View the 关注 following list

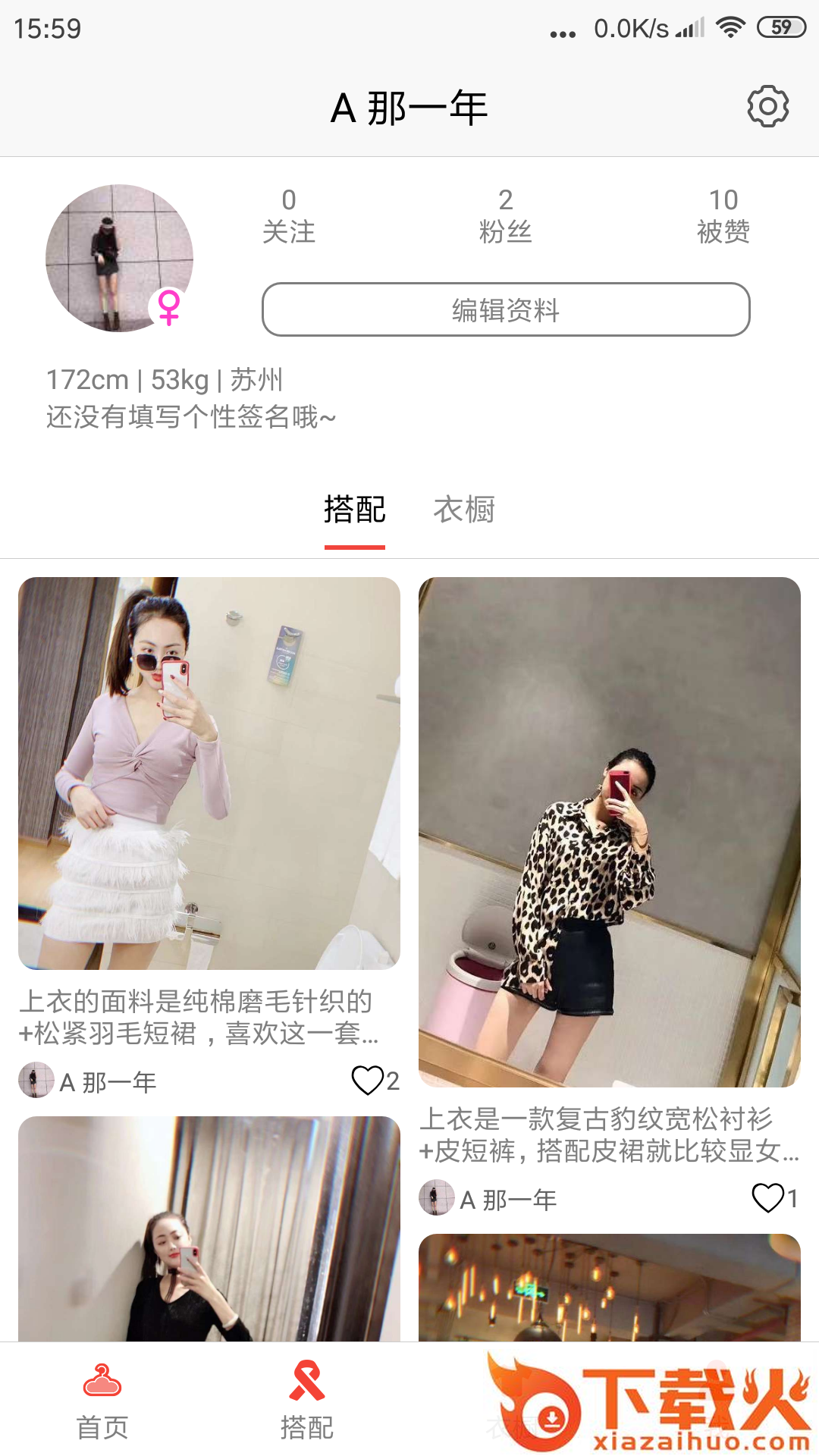[288, 216]
